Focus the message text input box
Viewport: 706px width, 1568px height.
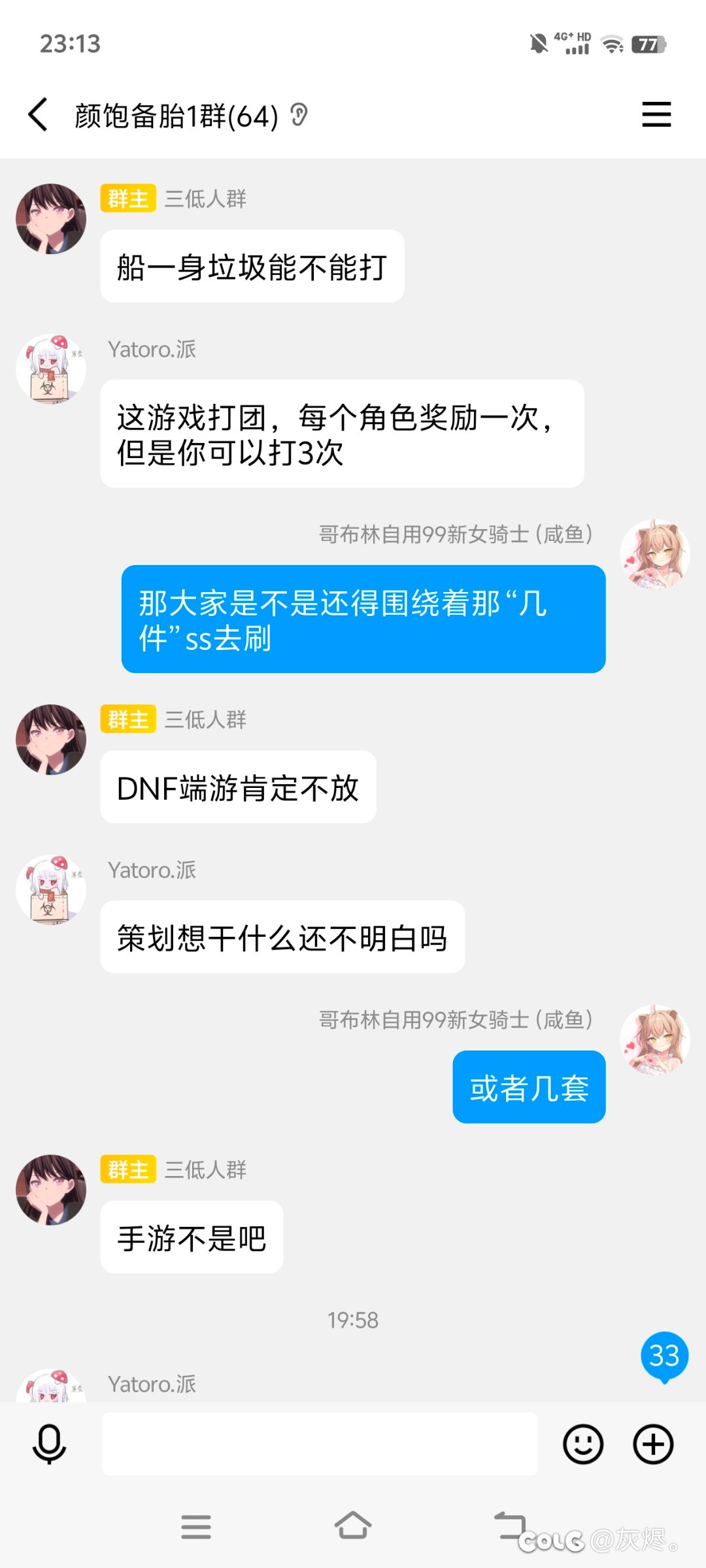click(320, 1444)
